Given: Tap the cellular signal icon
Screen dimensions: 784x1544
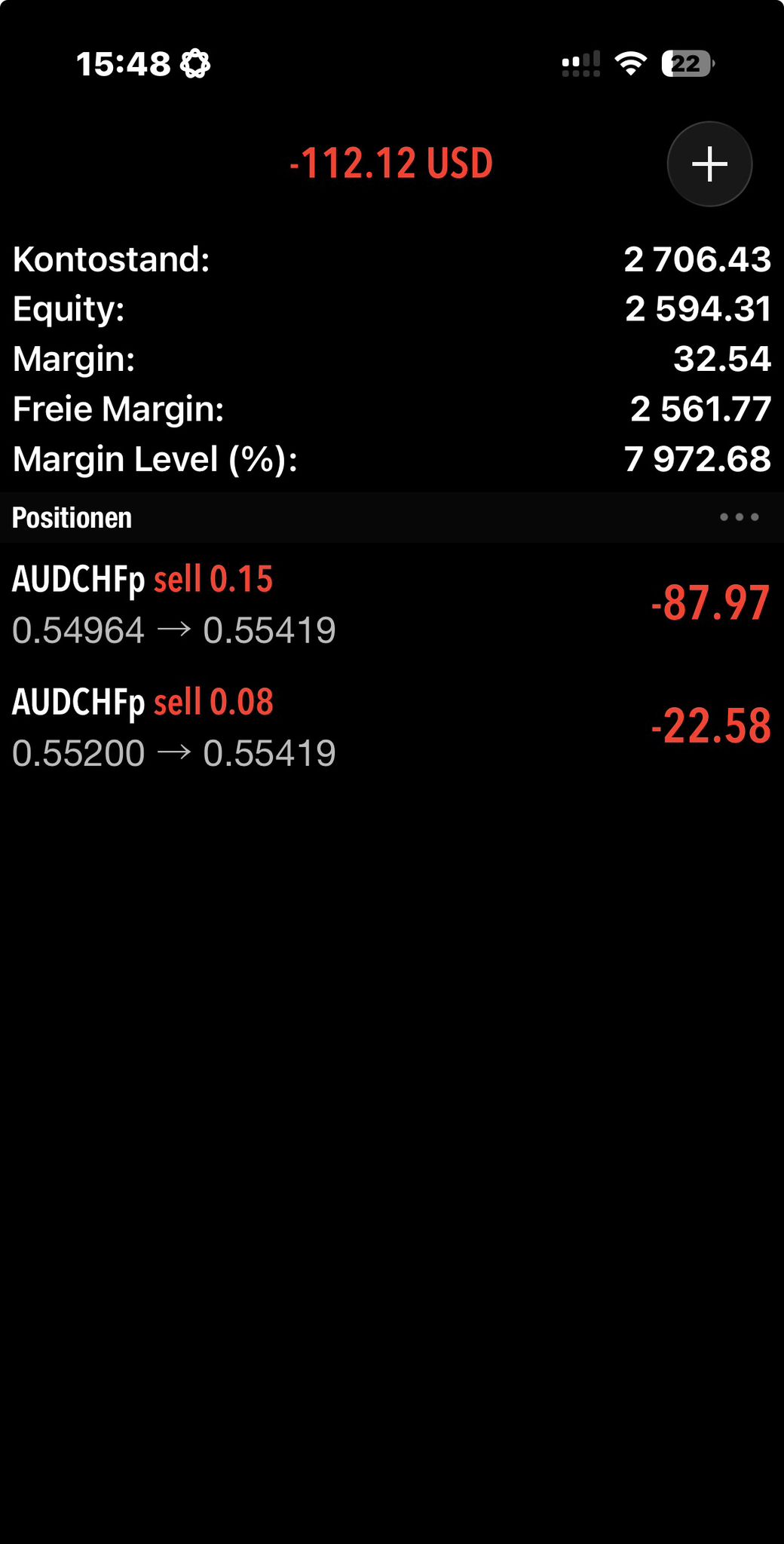Looking at the screenshot, I should tap(580, 64).
